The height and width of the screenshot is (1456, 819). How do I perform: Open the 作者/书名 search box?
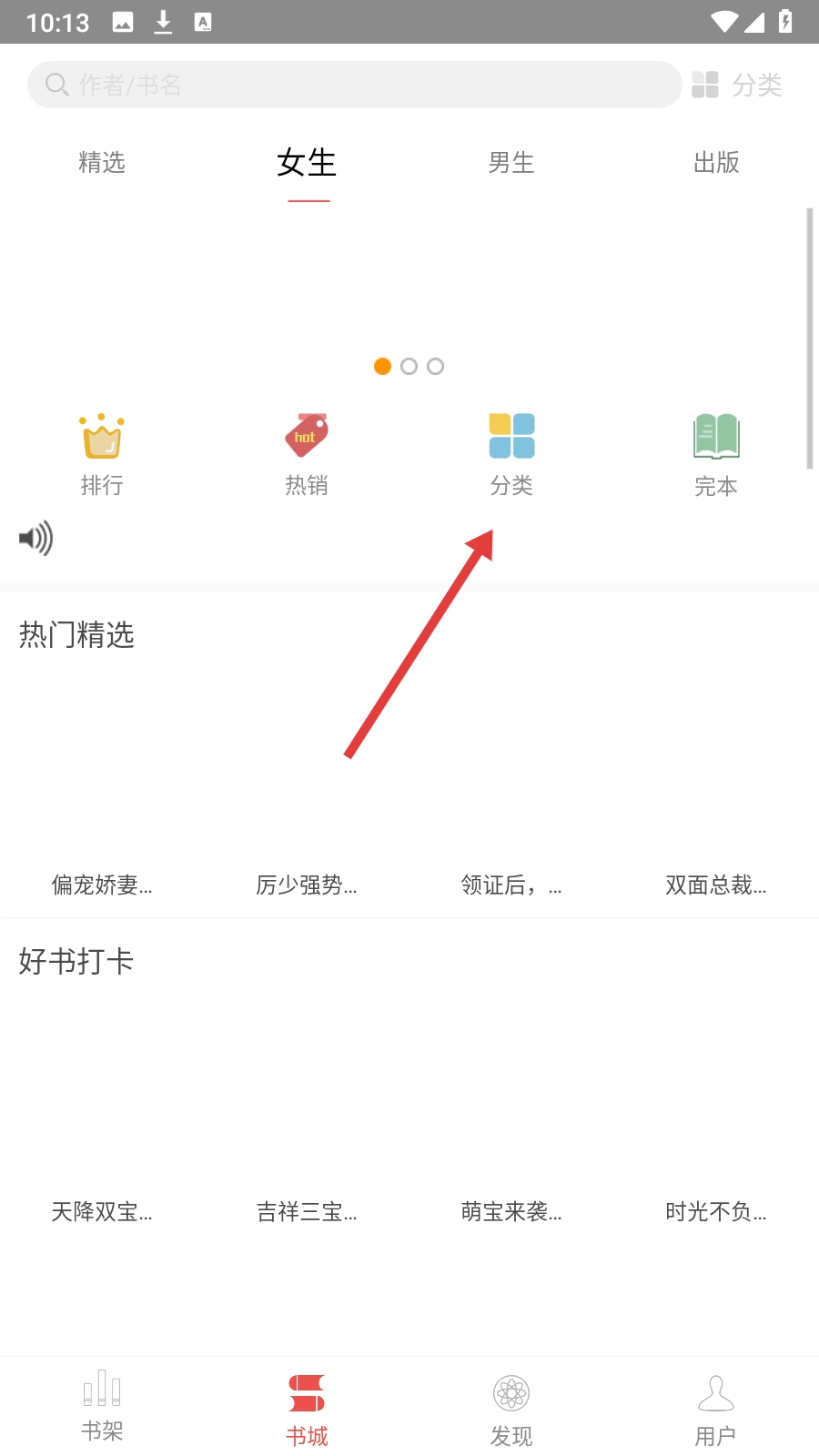coord(355,85)
